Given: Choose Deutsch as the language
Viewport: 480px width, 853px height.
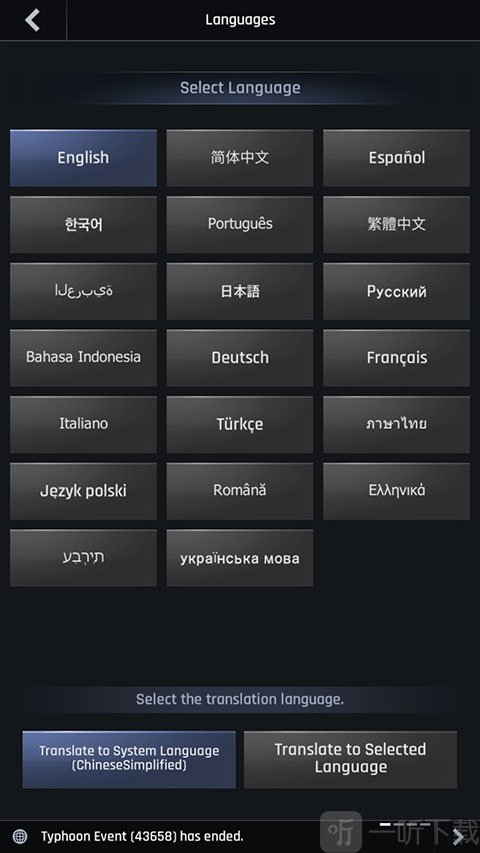Looking at the screenshot, I should coord(239,357).
